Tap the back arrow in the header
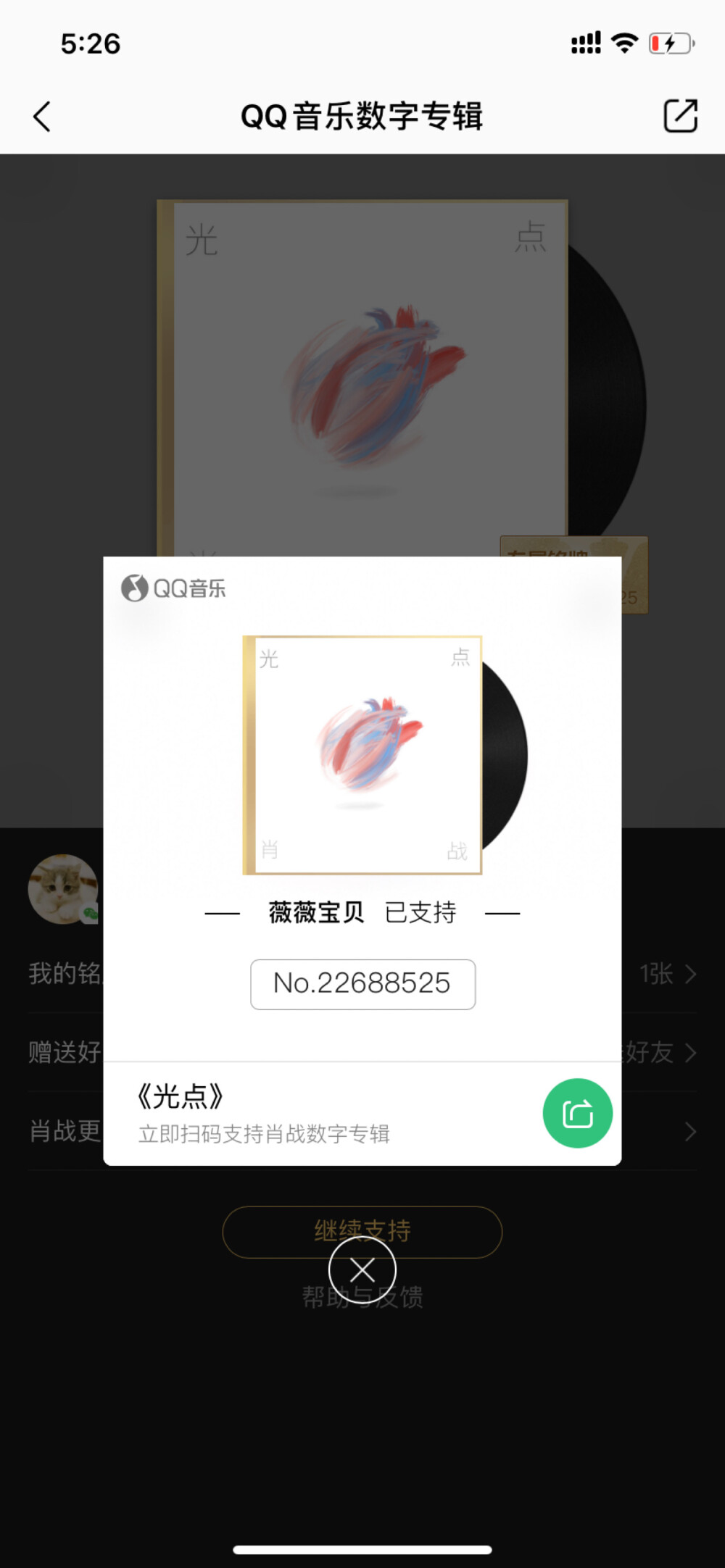 click(41, 116)
